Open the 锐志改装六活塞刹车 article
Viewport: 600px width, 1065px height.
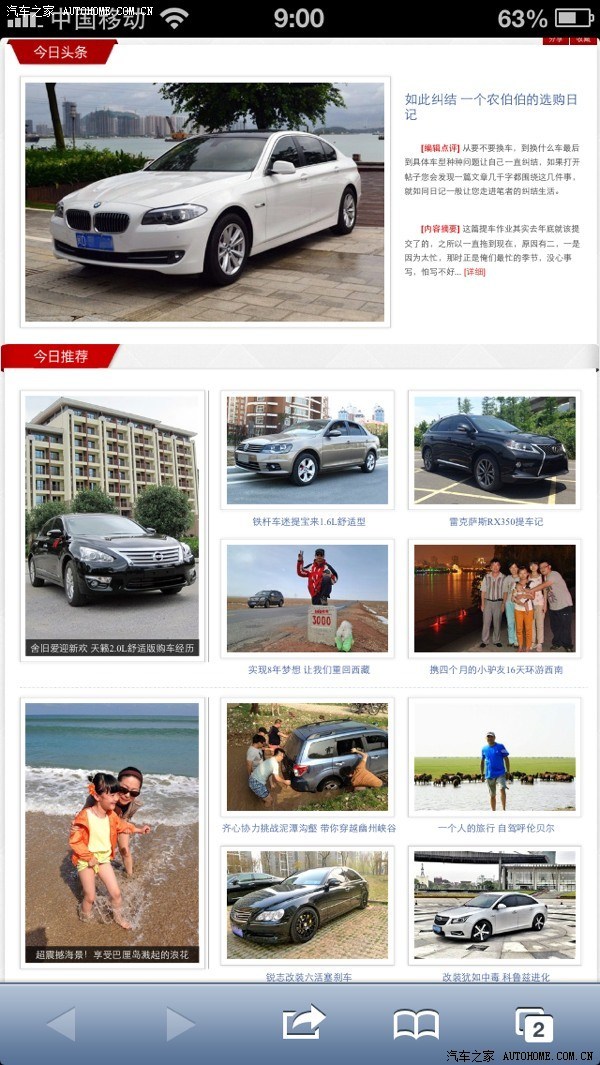(x=308, y=977)
